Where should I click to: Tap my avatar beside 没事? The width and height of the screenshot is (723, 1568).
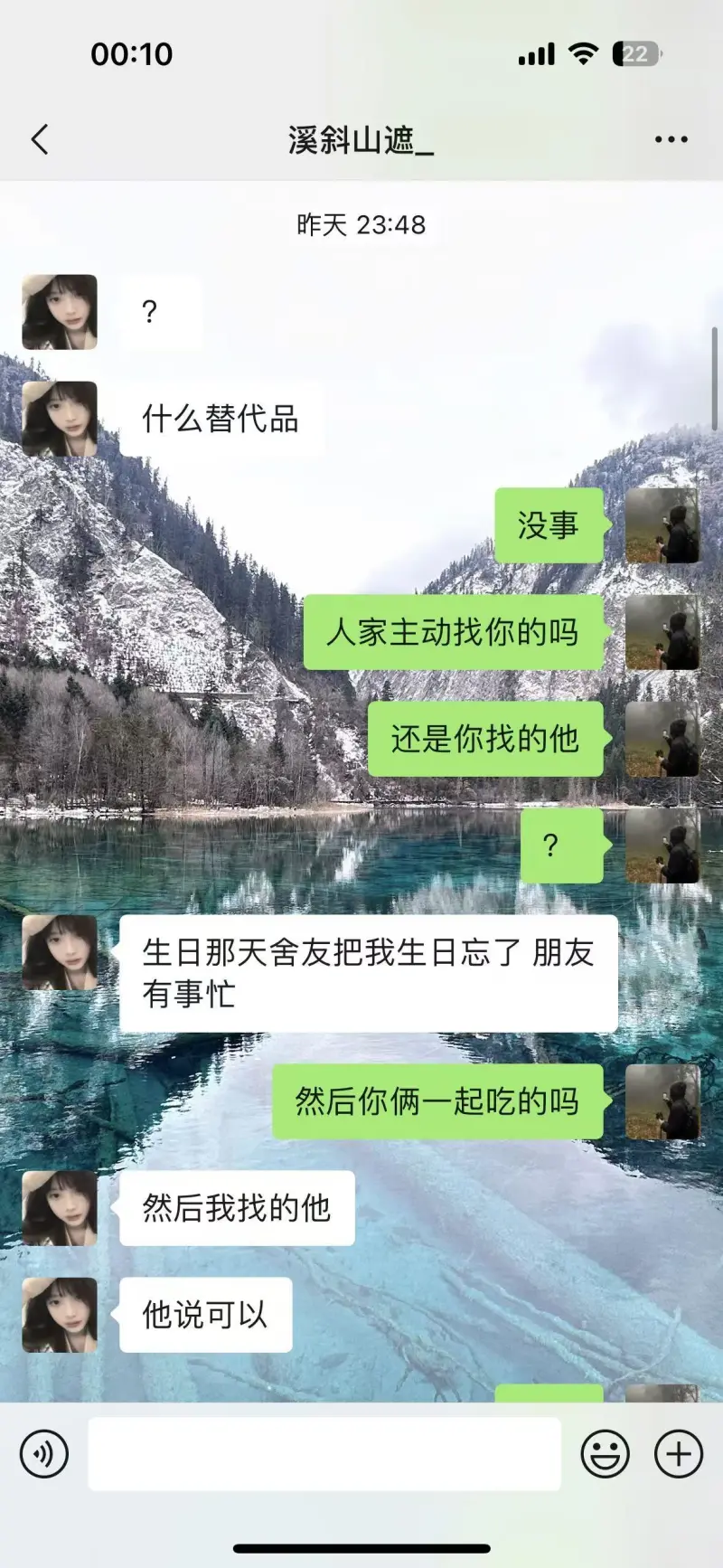point(662,525)
